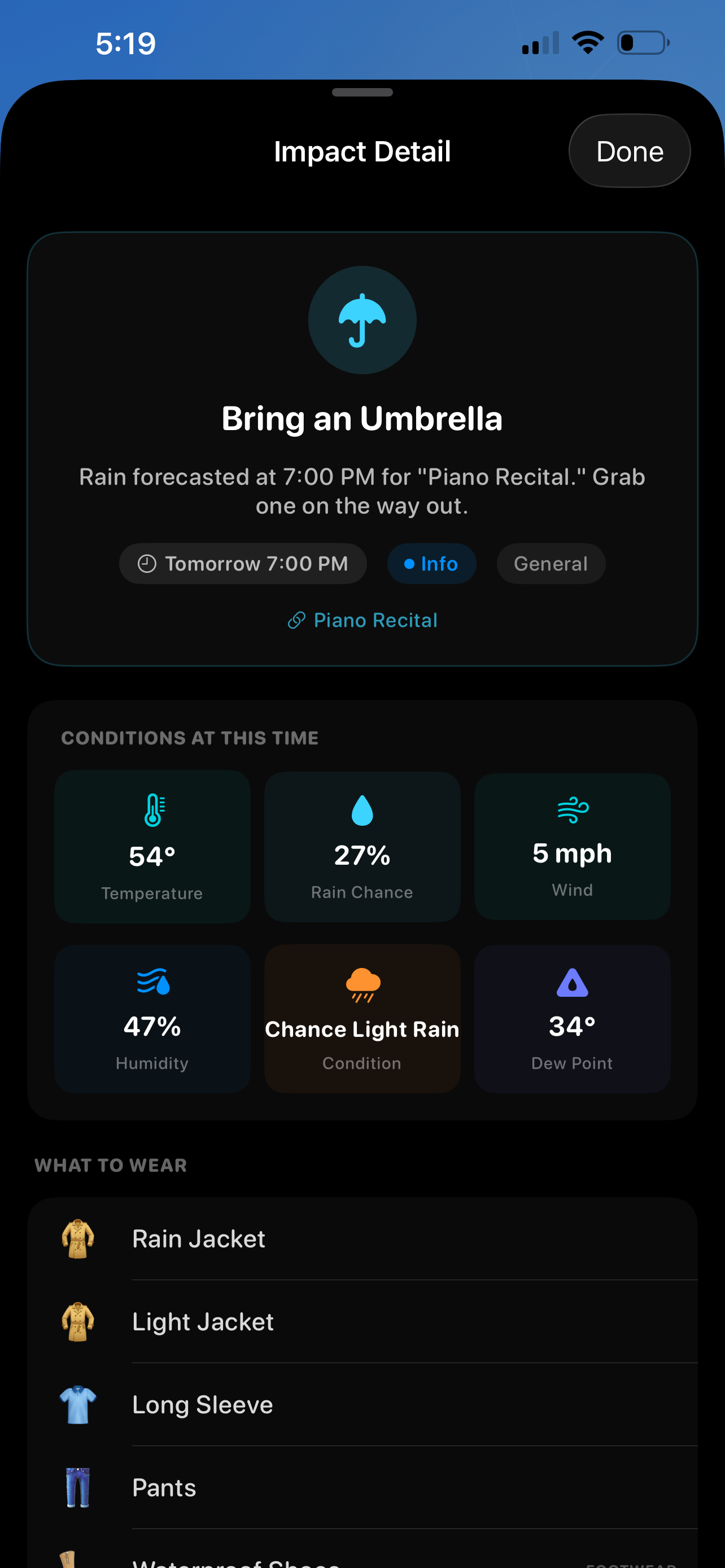Open the Piano Recital linked event
This screenshot has width=725, height=1568.
(x=361, y=620)
